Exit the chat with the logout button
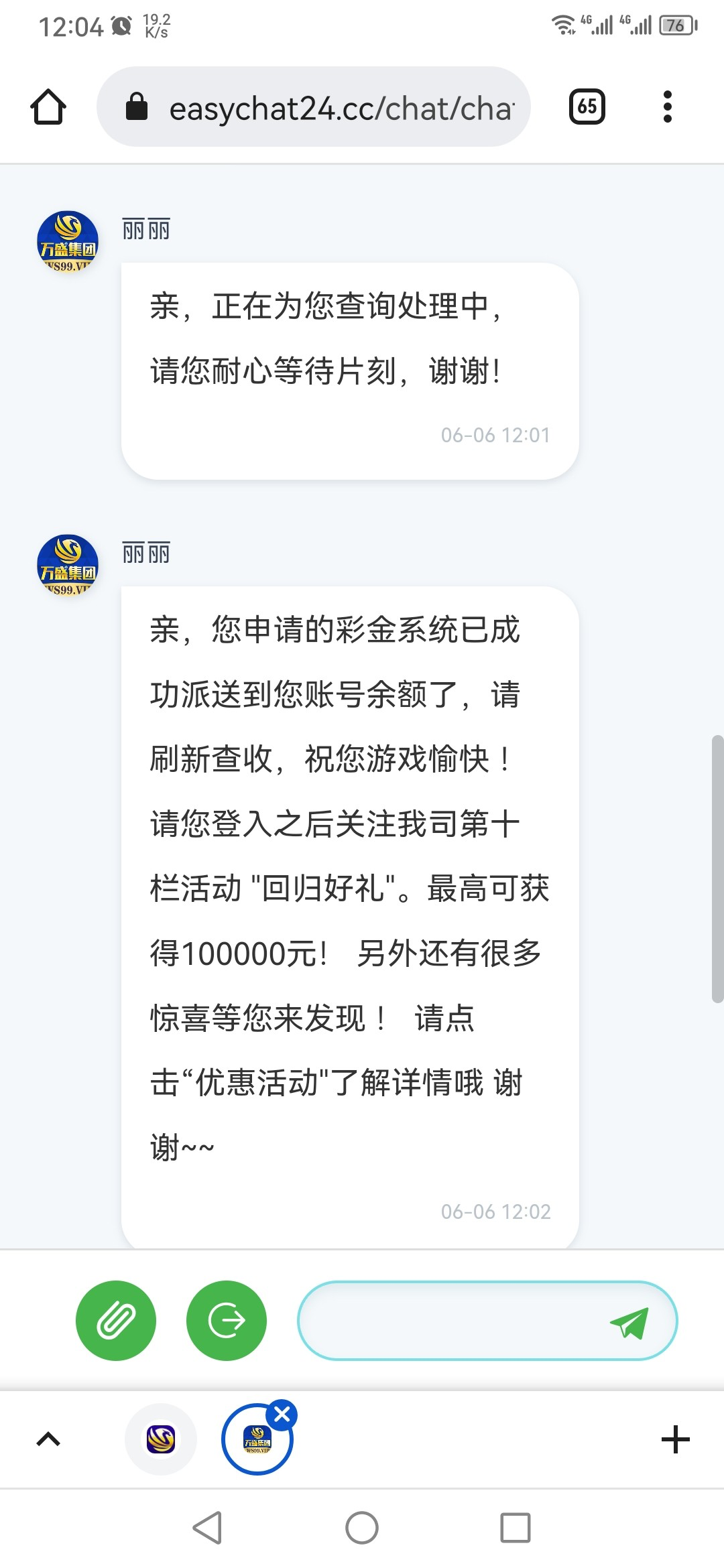Viewport: 724px width, 1568px height. (x=227, y=1321)
